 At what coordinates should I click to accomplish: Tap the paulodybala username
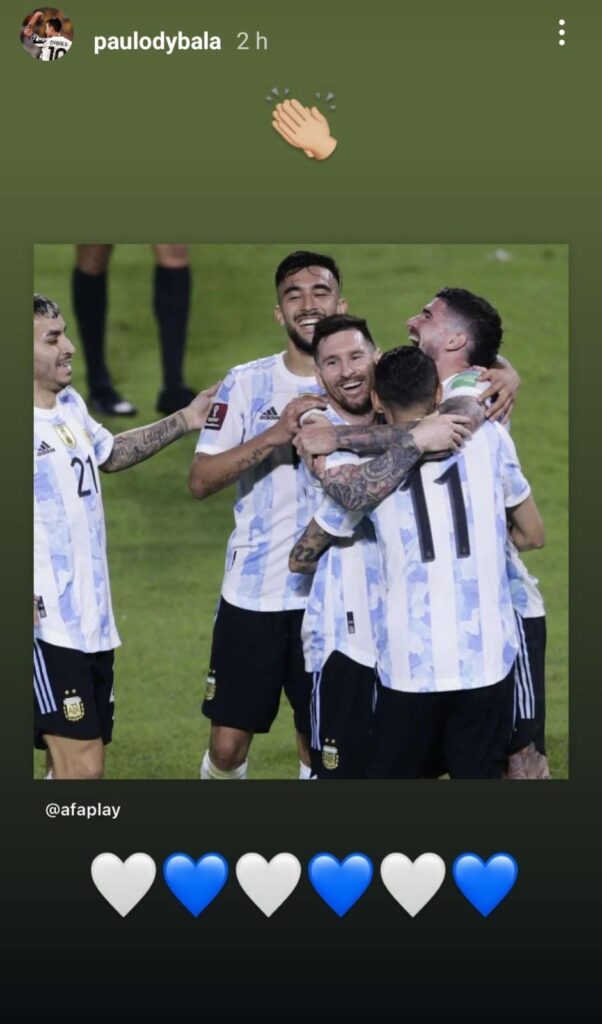pyautogui.click(x=157, y=42)
